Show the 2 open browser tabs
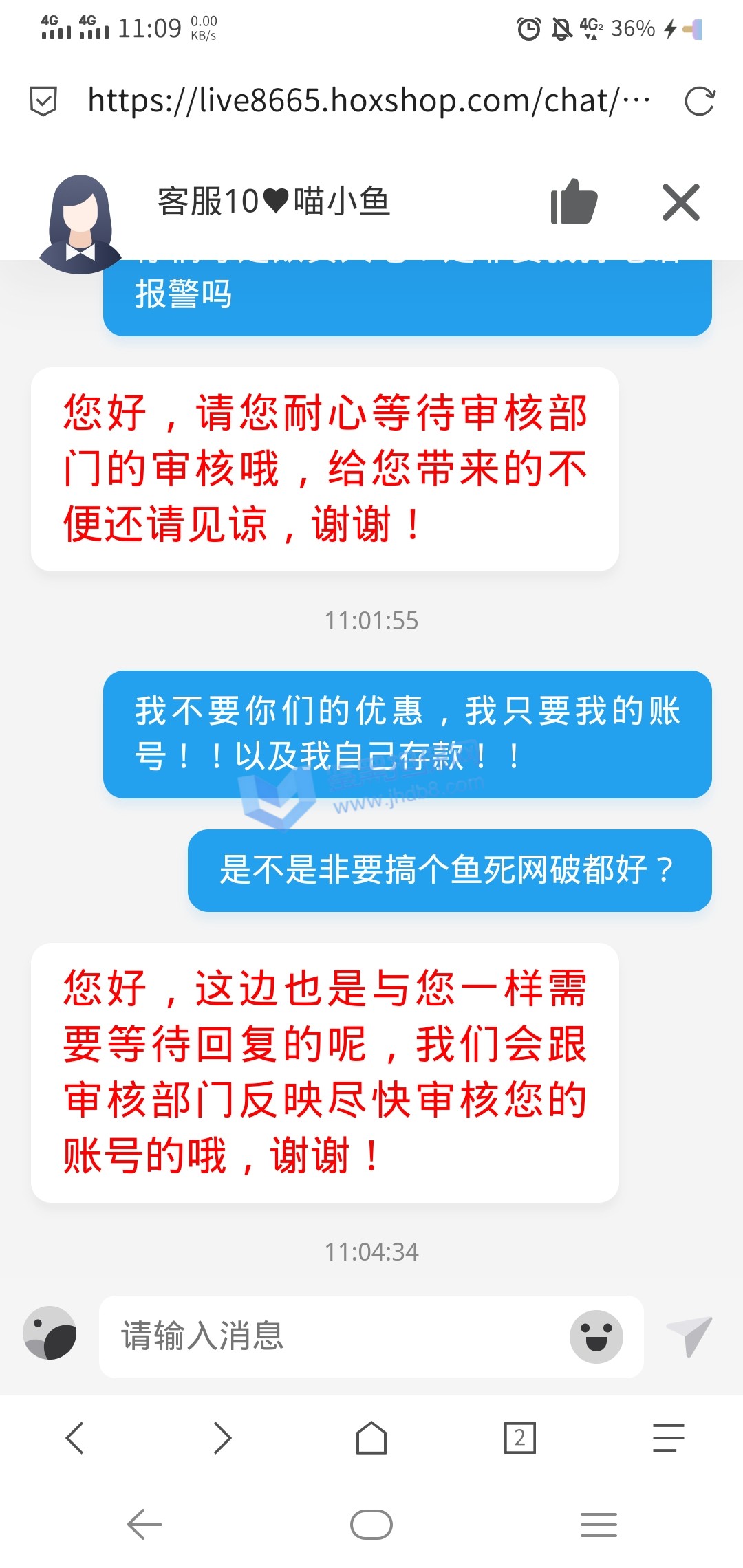This screenshot has height=1568, width=743. [x=519, y=1437]
